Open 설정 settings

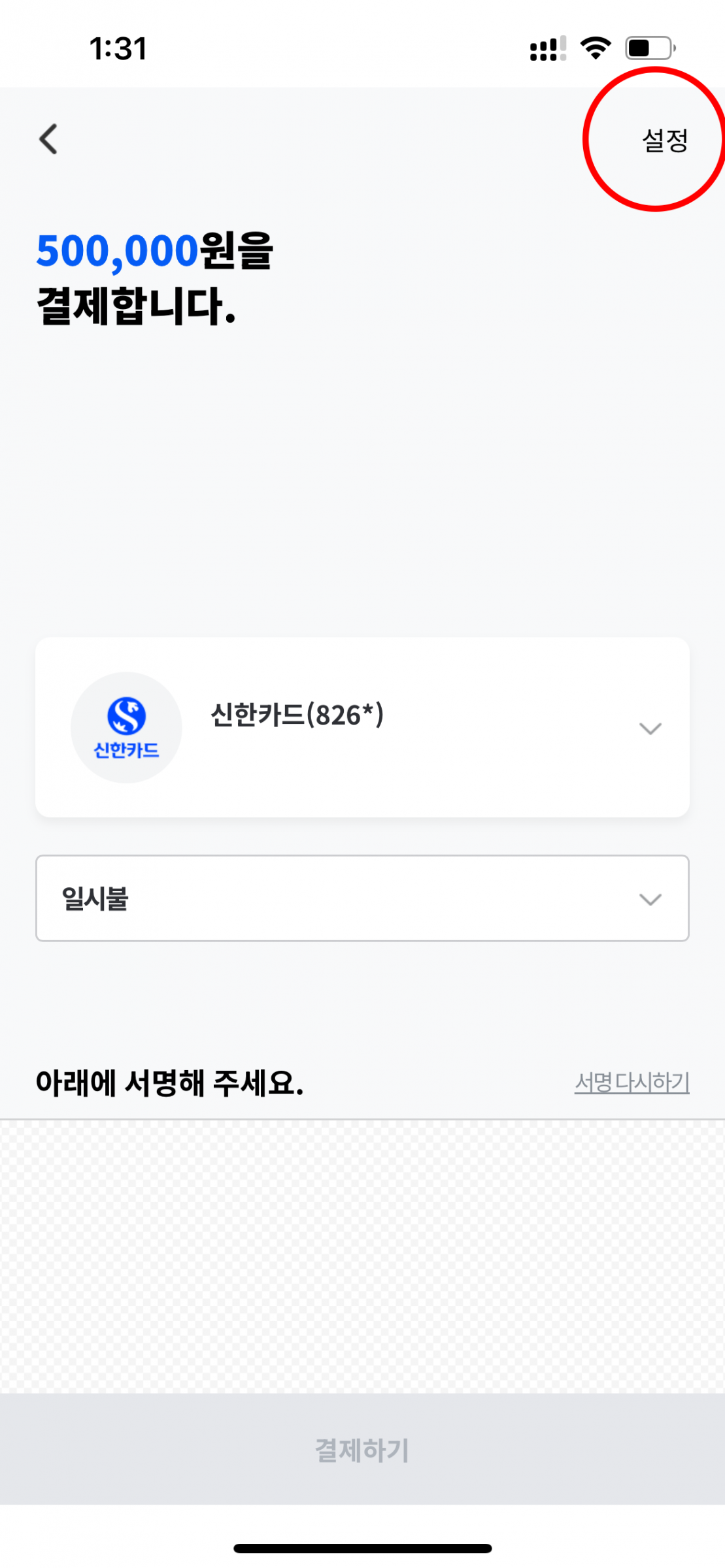pyautogui.click(x=664, y=140)
